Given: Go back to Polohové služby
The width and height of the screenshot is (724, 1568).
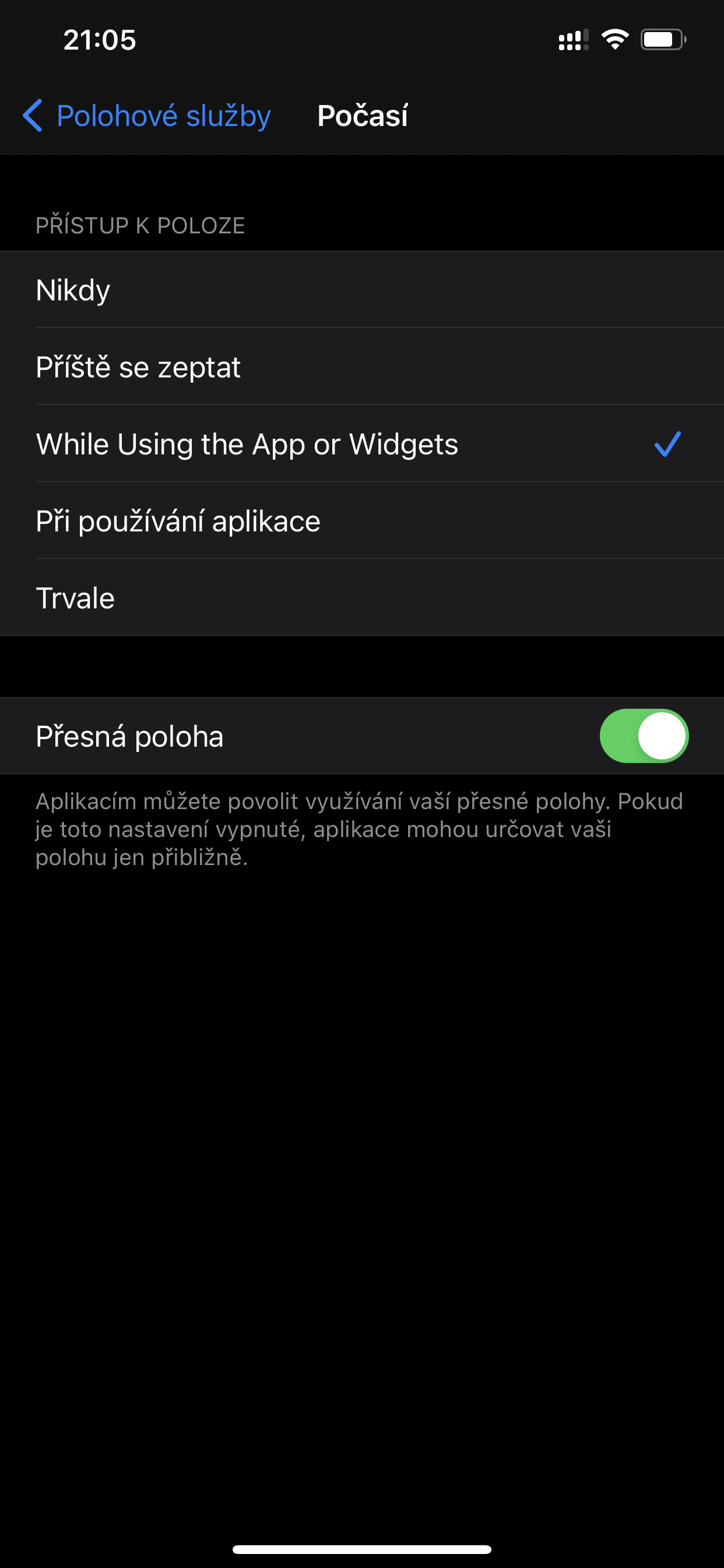Looking at the screenshot, I should pyautogui.click(x=146, y=116).
